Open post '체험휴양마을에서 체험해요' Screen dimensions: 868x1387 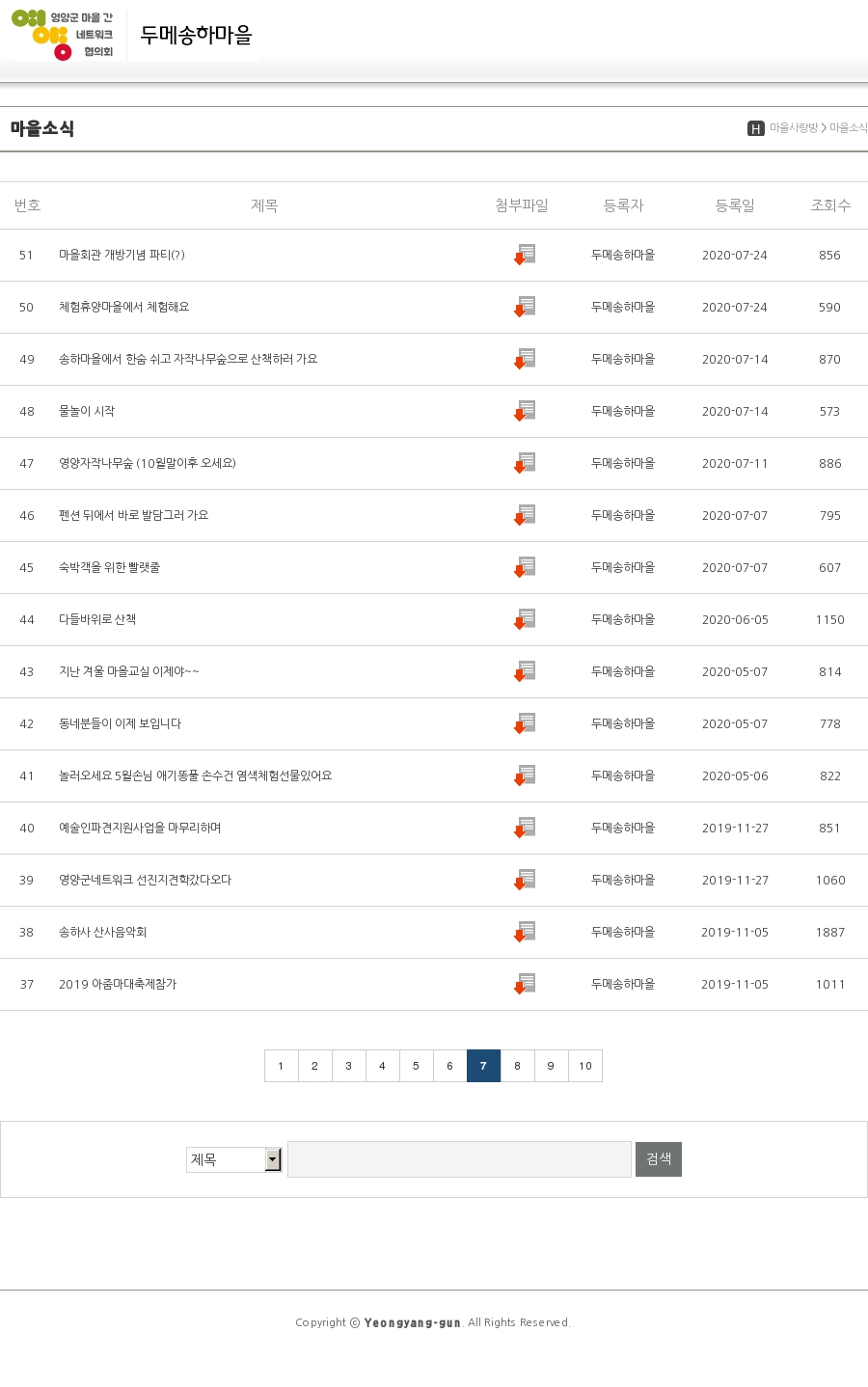(123, 307)
